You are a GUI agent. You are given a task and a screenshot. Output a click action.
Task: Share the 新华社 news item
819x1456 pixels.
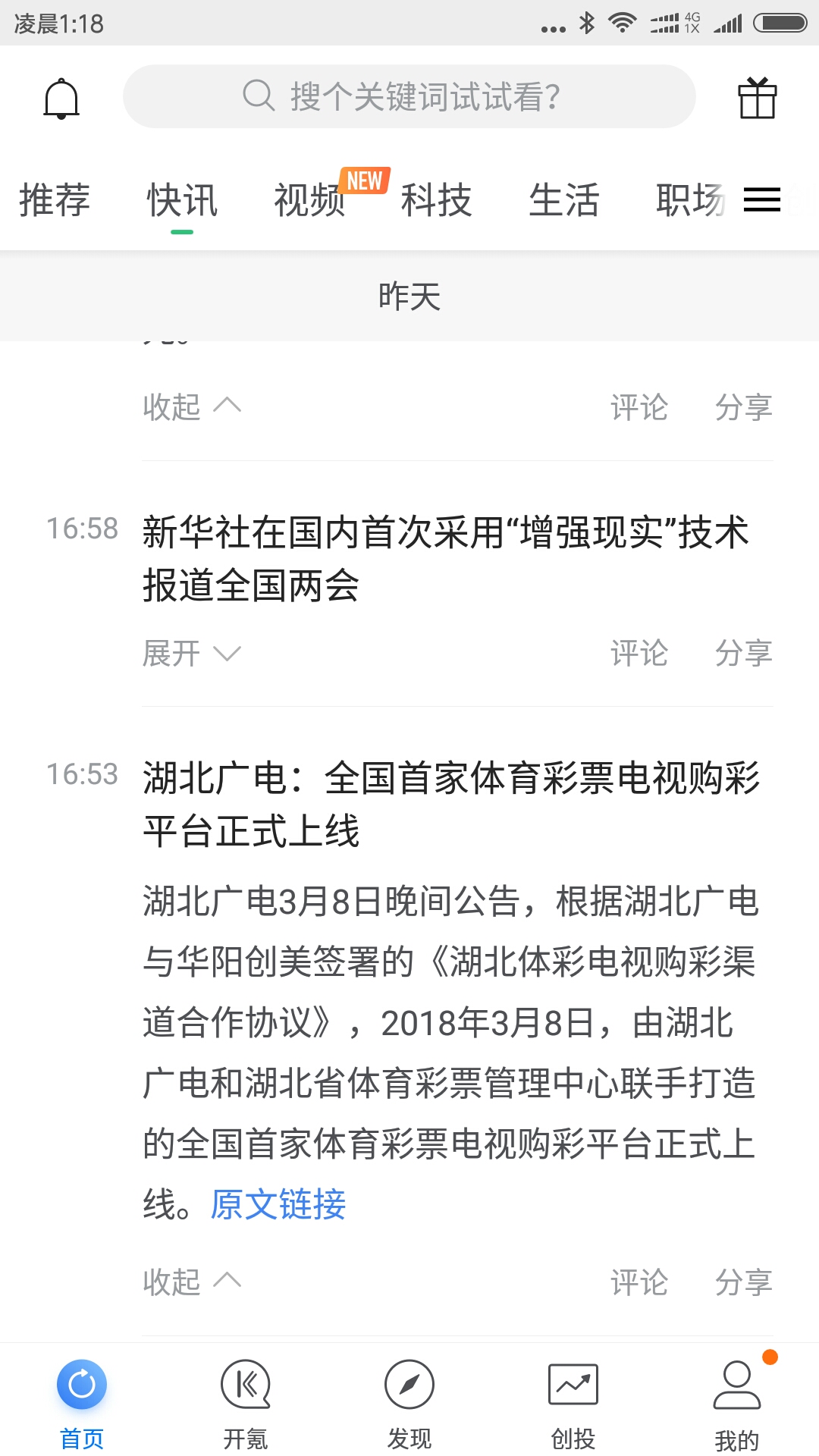click(744, 653)
